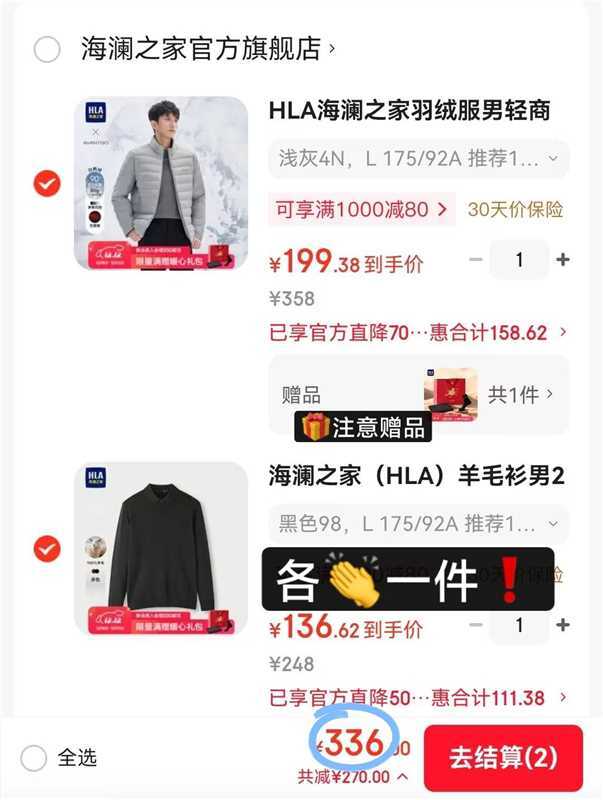The width and height of the screenshot is (603, 800).
Task: Tap 去结算(2) to check out
Action: (503, 758)
